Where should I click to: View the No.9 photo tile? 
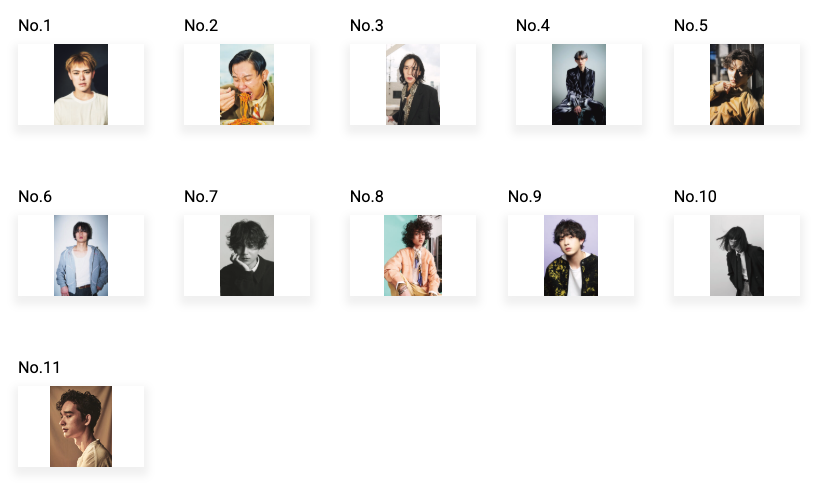click(x=571, y=256)
